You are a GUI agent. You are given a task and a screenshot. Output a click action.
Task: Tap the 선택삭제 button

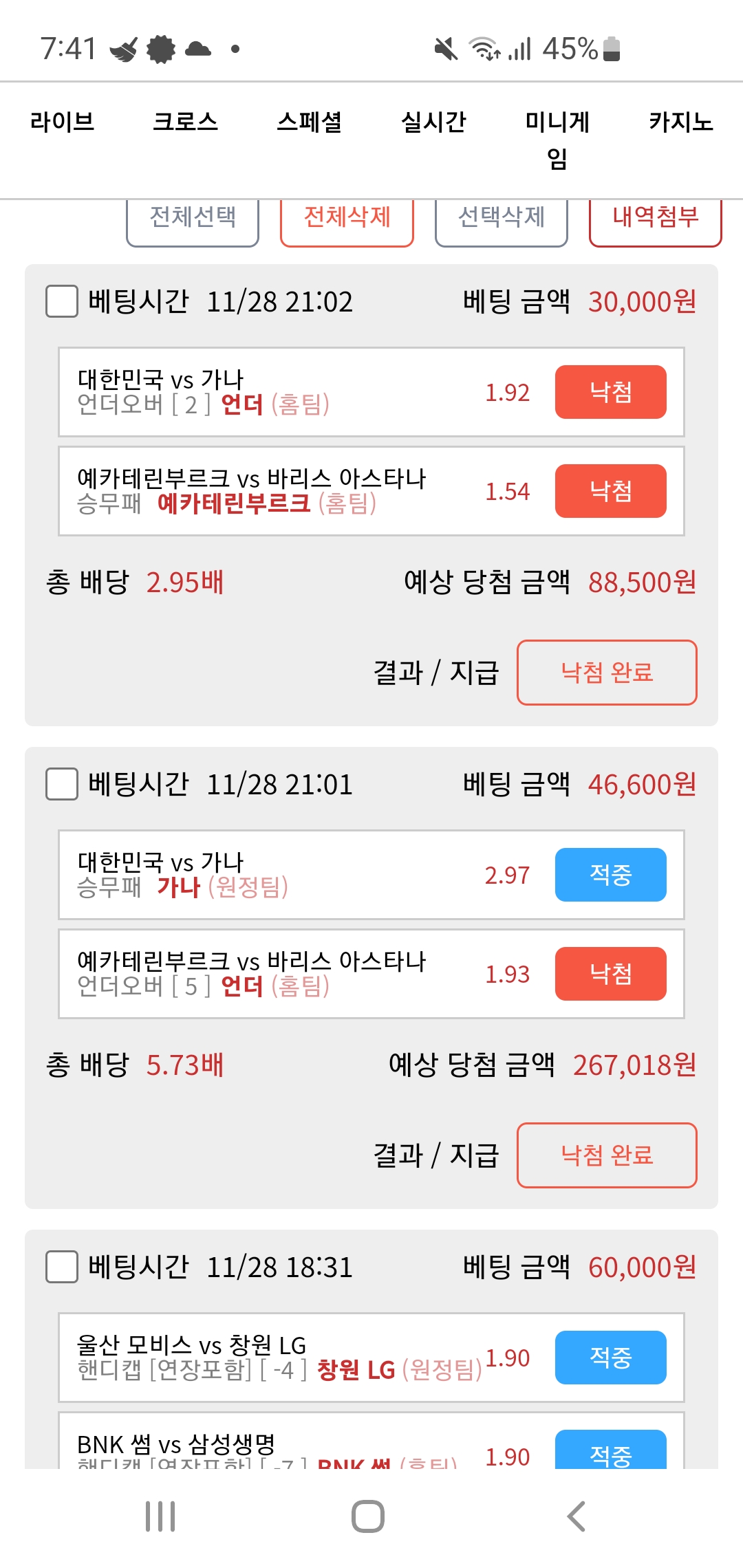(502, 220)
